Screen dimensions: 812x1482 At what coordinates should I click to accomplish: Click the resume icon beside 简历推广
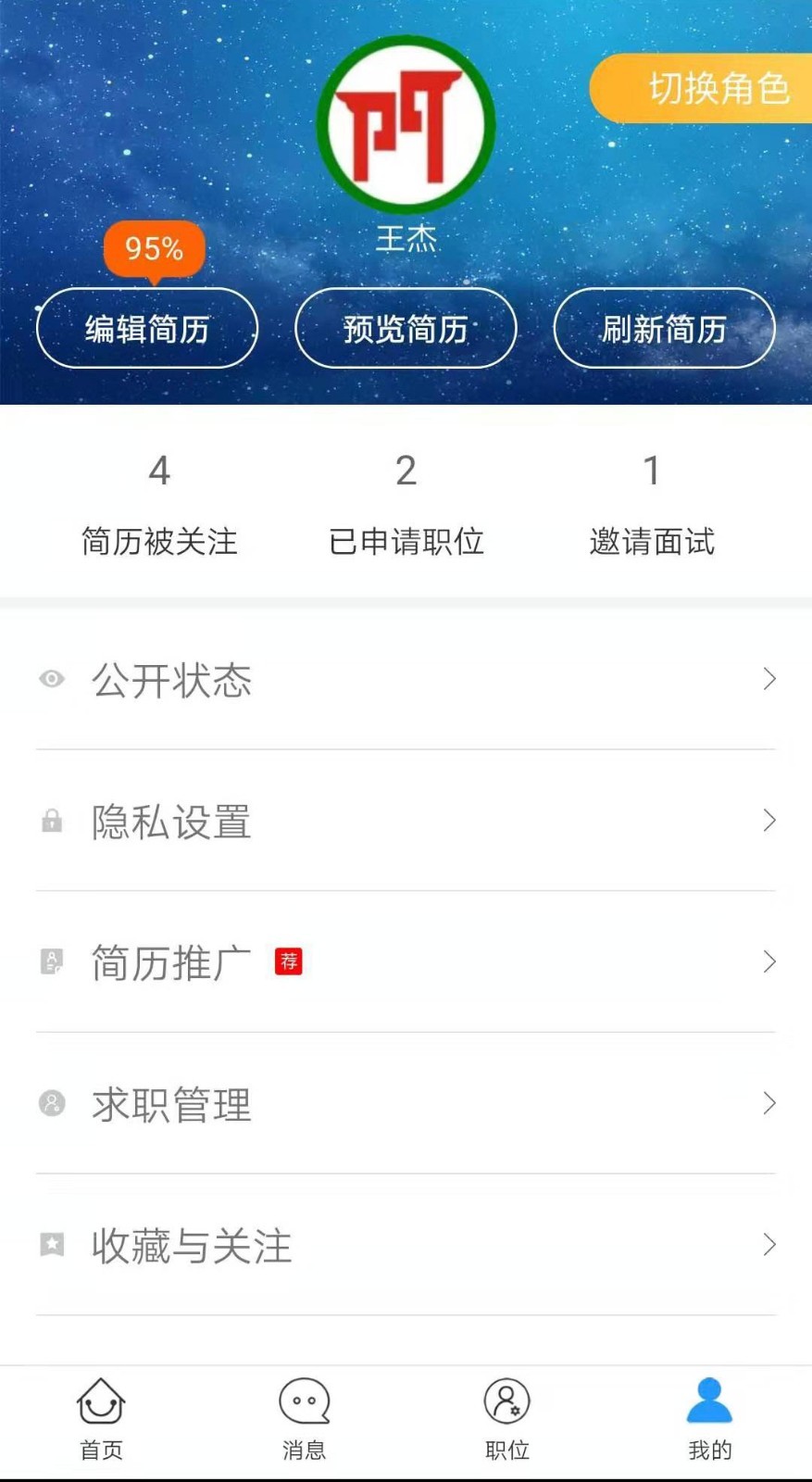point(52,962)
